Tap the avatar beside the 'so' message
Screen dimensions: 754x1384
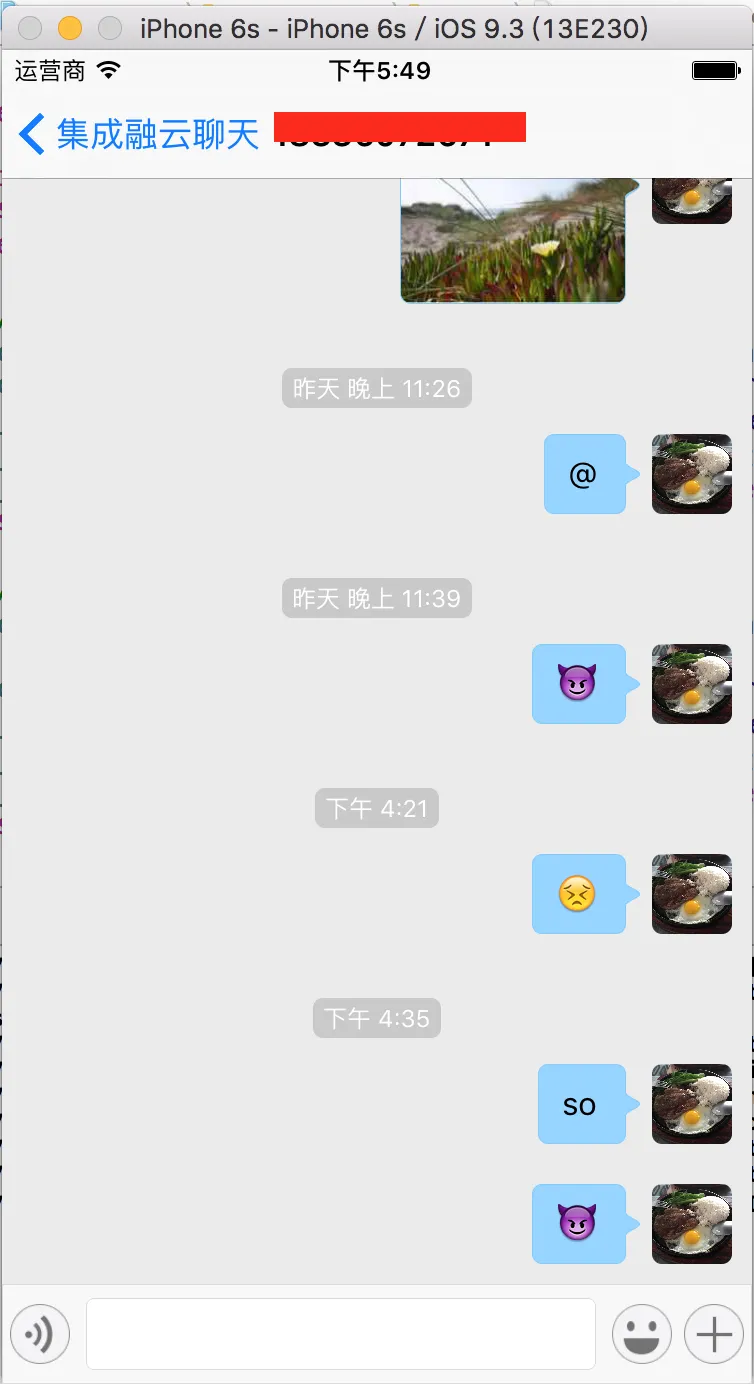692,1104
